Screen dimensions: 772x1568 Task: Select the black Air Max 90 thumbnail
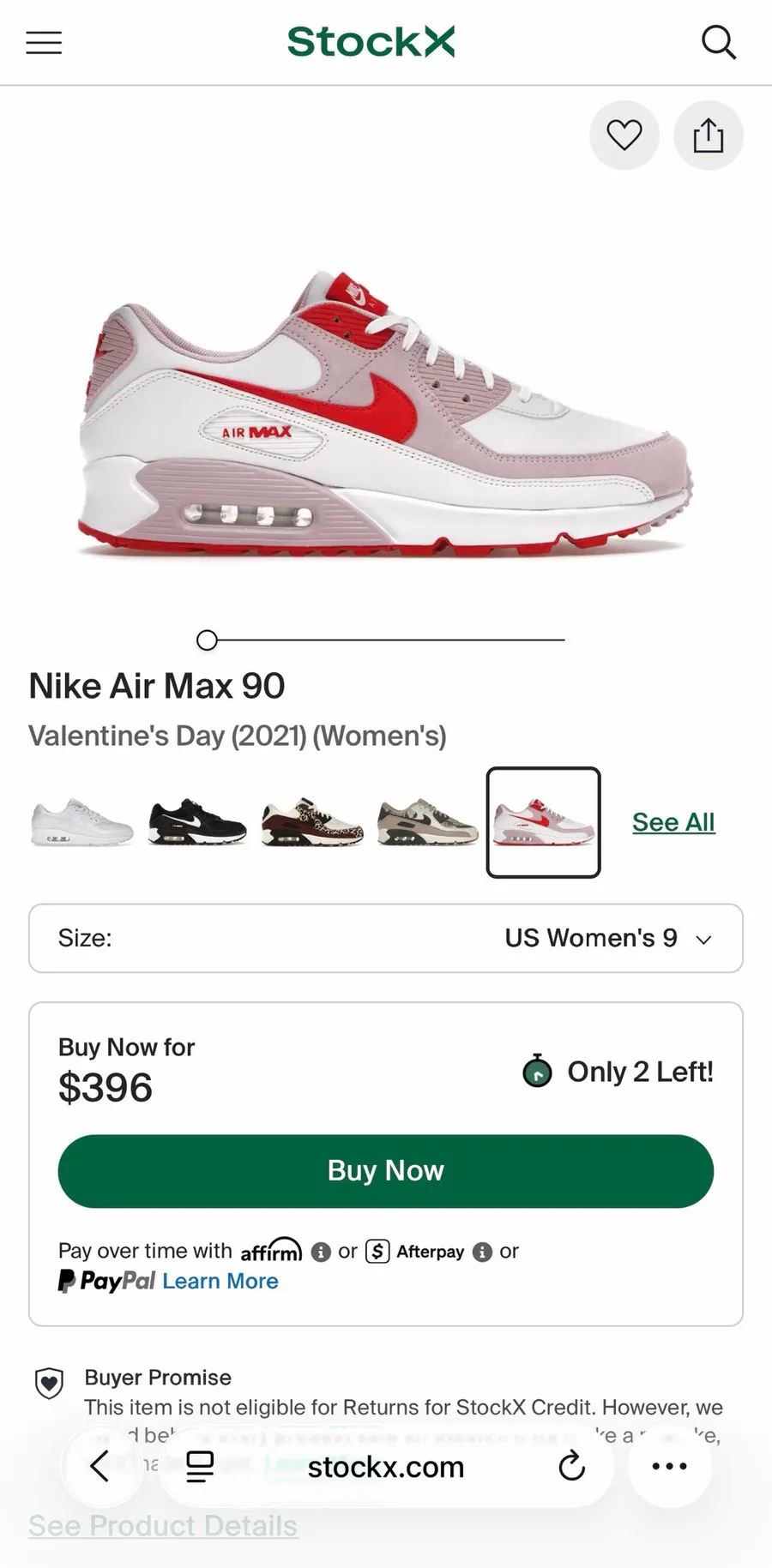197,822
